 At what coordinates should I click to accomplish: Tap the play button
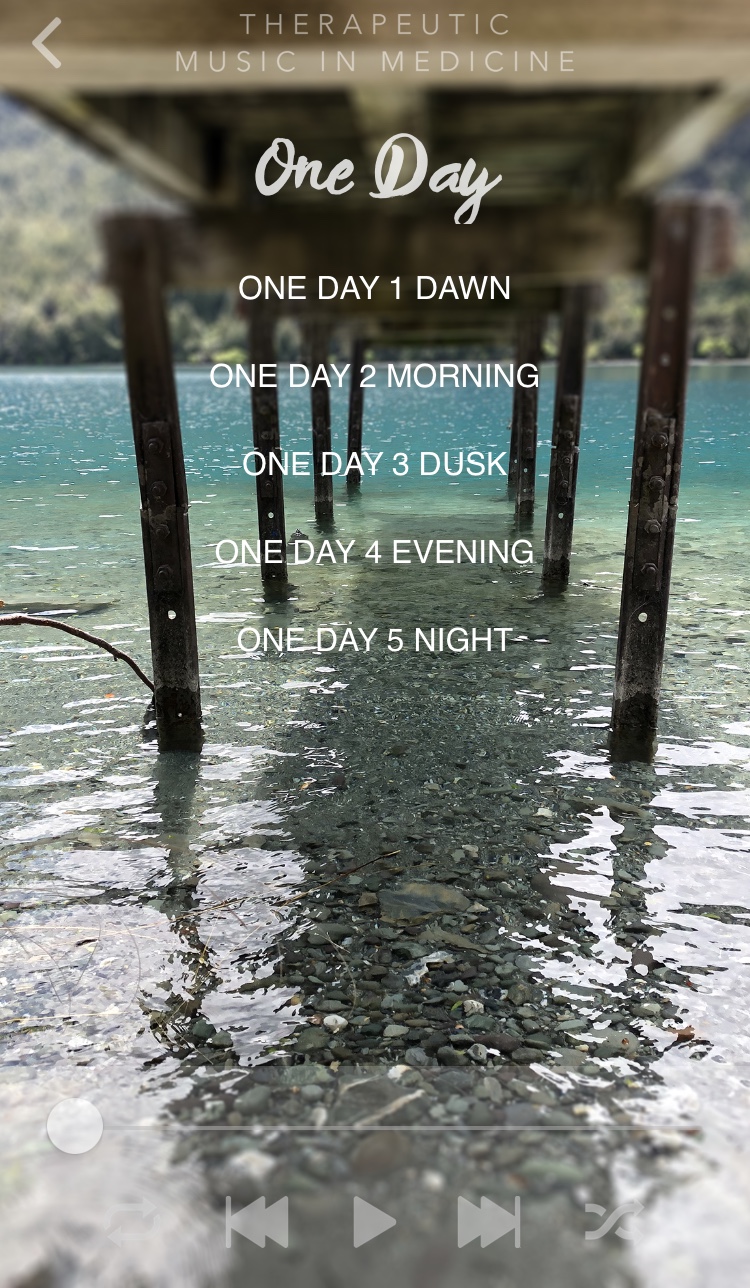pyautogui.click(x=374, y=1222)
